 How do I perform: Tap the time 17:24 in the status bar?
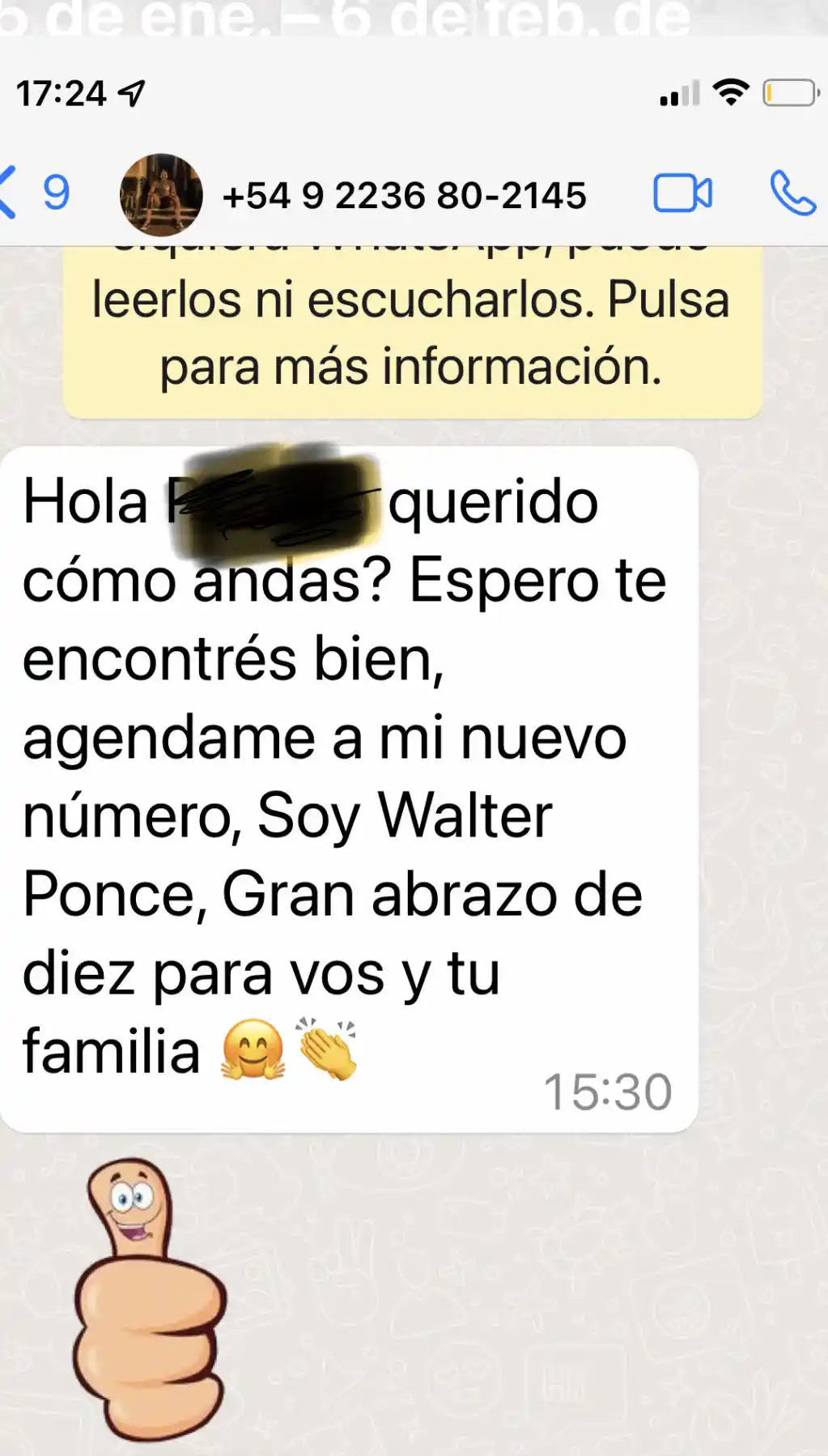pos(61,93)
